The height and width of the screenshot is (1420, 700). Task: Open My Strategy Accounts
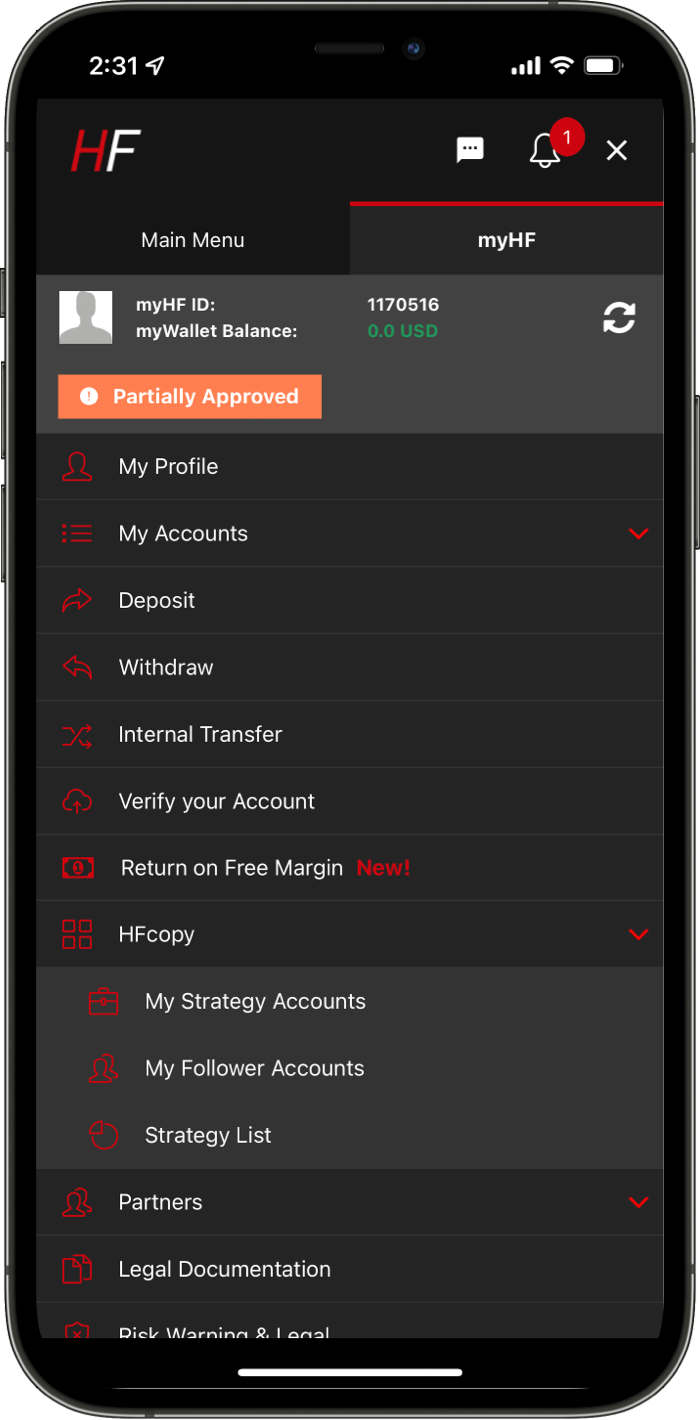(x=255, y=1002)
